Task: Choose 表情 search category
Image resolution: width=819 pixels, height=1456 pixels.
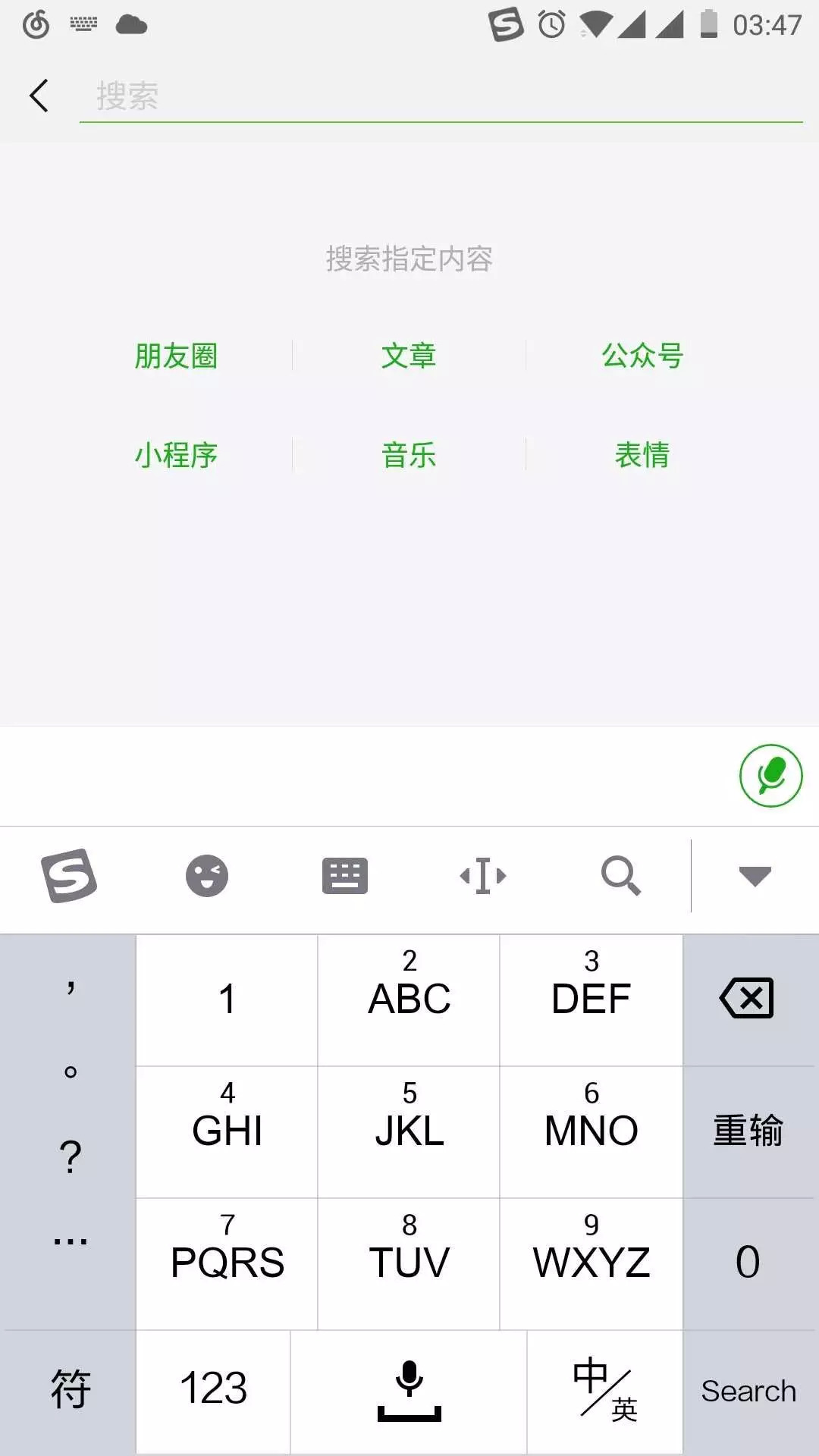Action: [642, 455]
